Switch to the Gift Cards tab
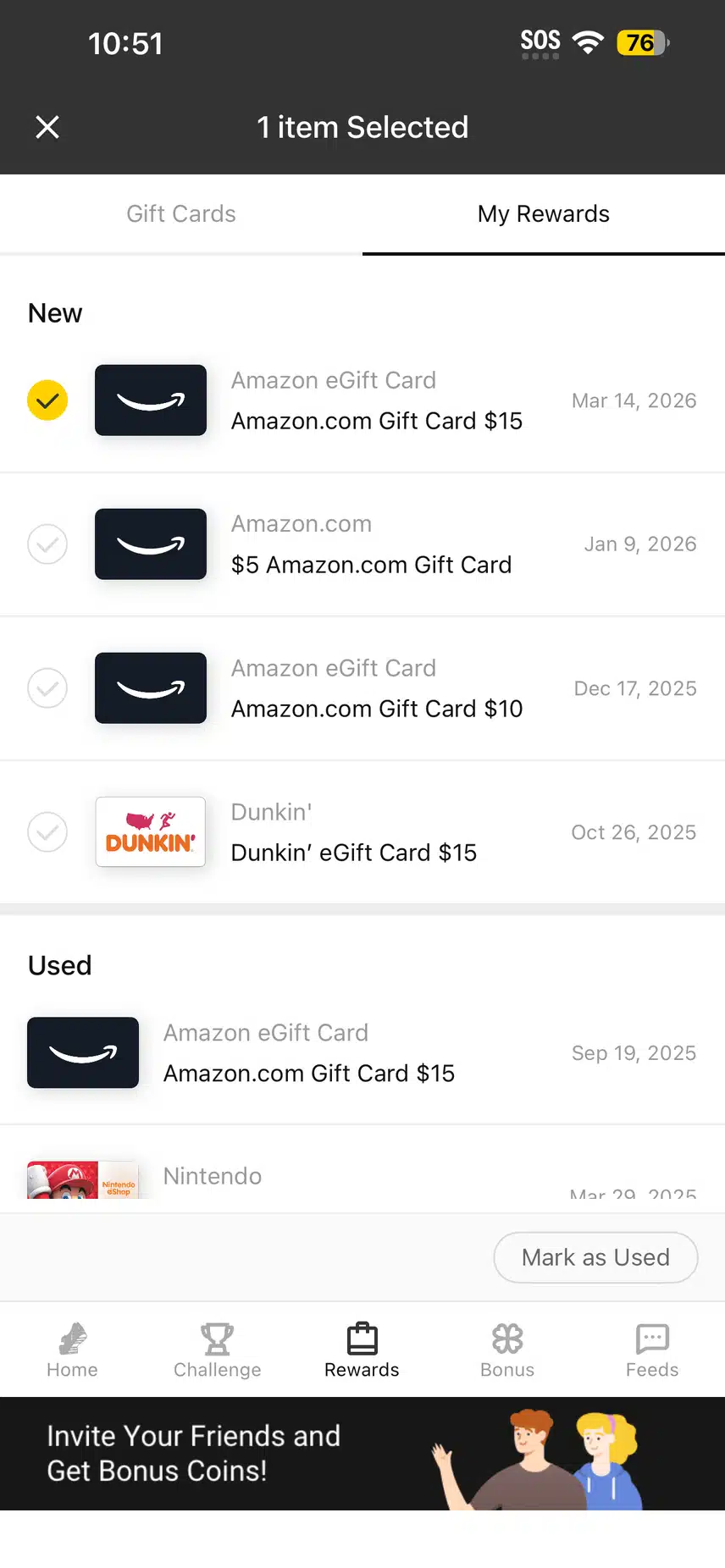The height and width of the screenshot is (1568, 725). pos(181,214)
